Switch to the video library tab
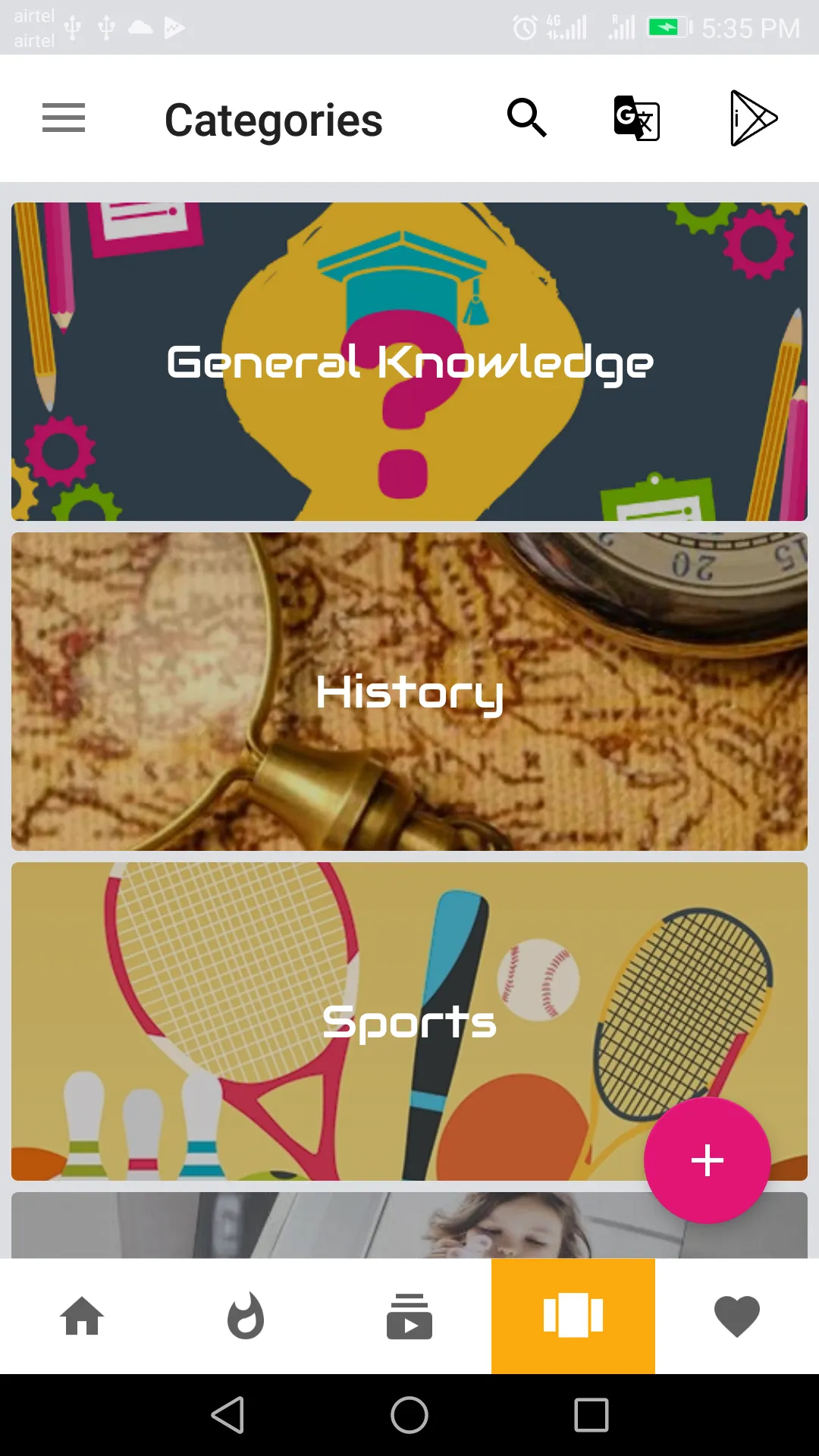Image resolution: width=819 pixels, height=1456 pixels. point(409,1316)
